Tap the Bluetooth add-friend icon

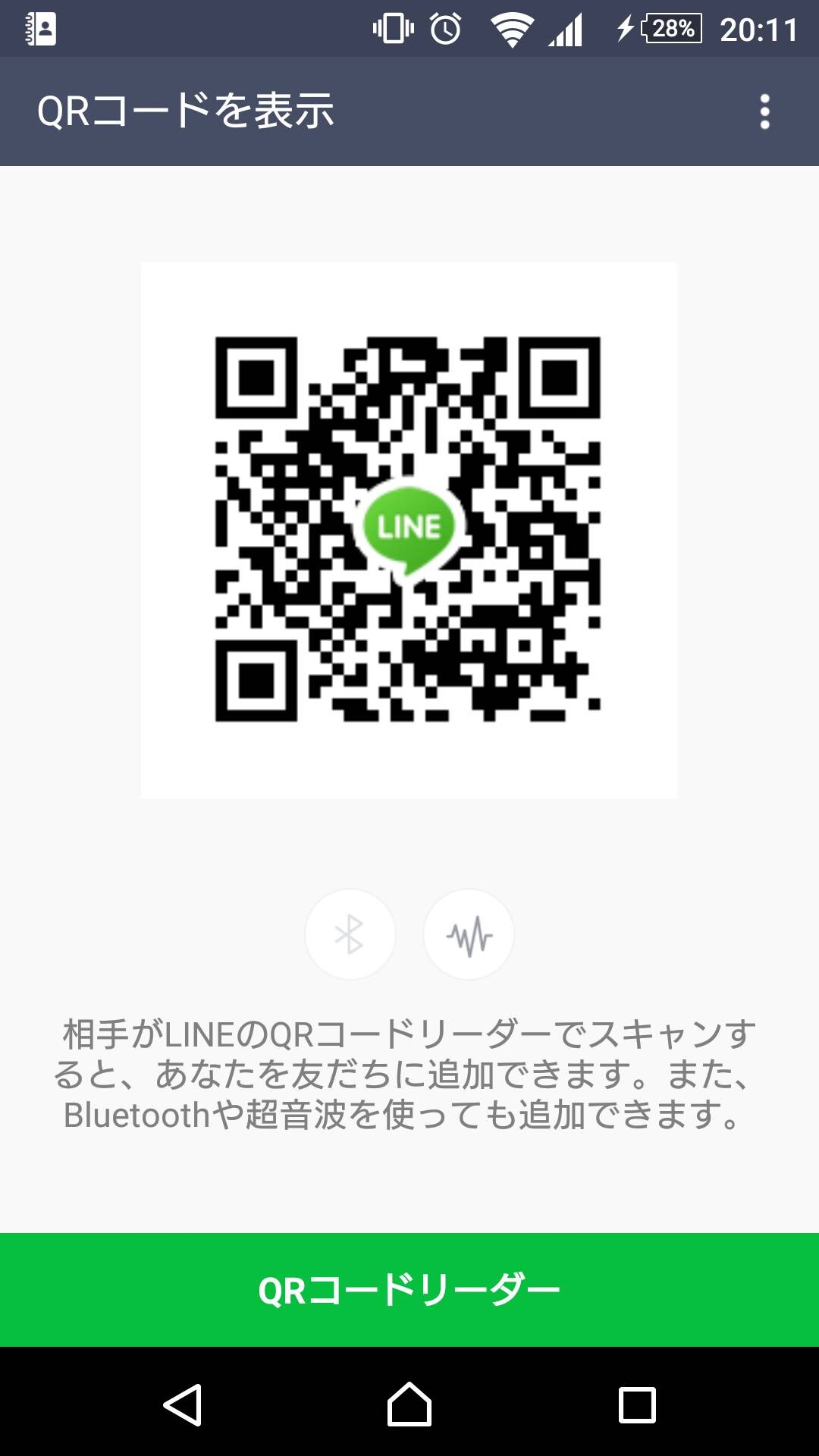tap(350, 934)
